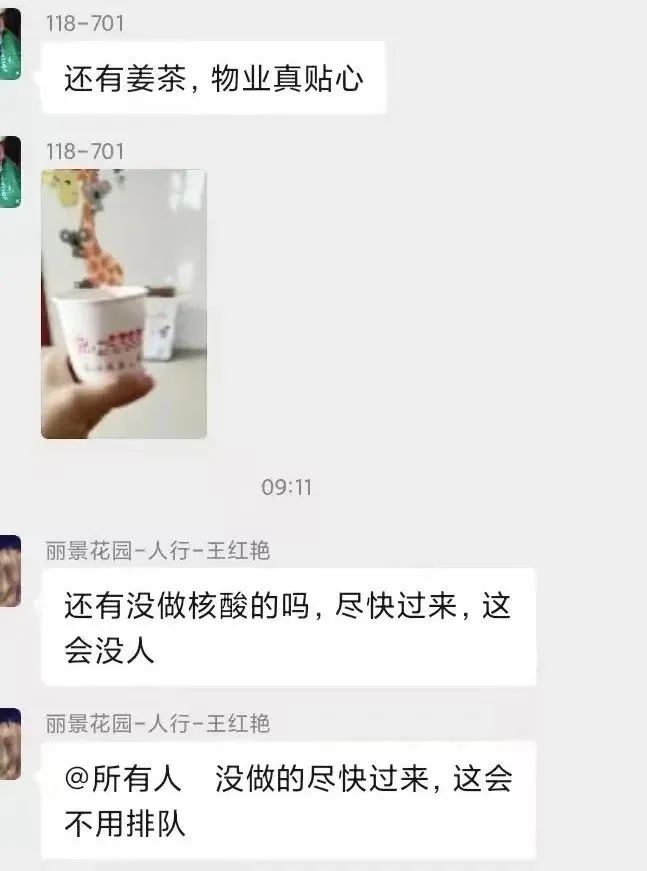Tap 118-701's avatar beside the 姜茶 message

9,42
